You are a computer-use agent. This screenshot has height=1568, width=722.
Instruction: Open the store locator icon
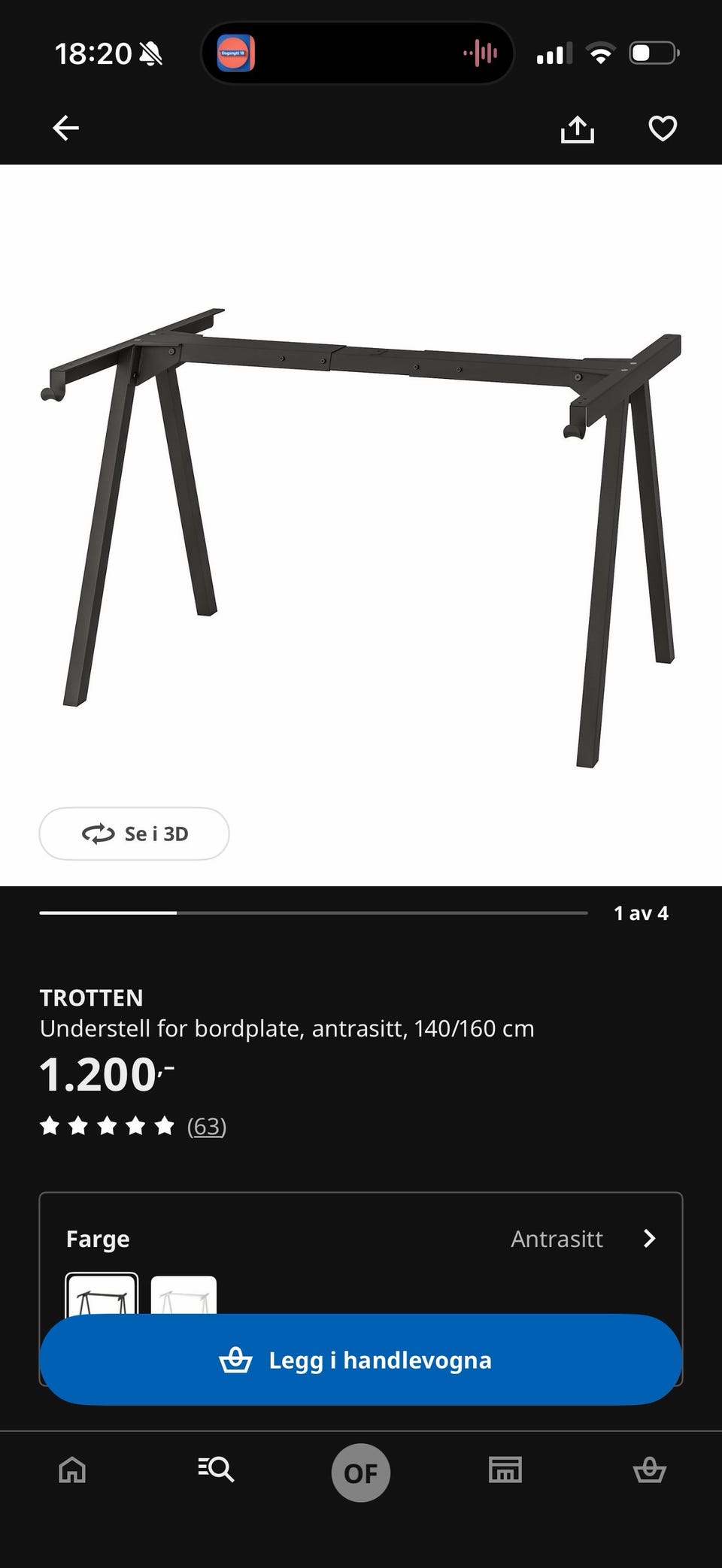tap(505, 1472)
